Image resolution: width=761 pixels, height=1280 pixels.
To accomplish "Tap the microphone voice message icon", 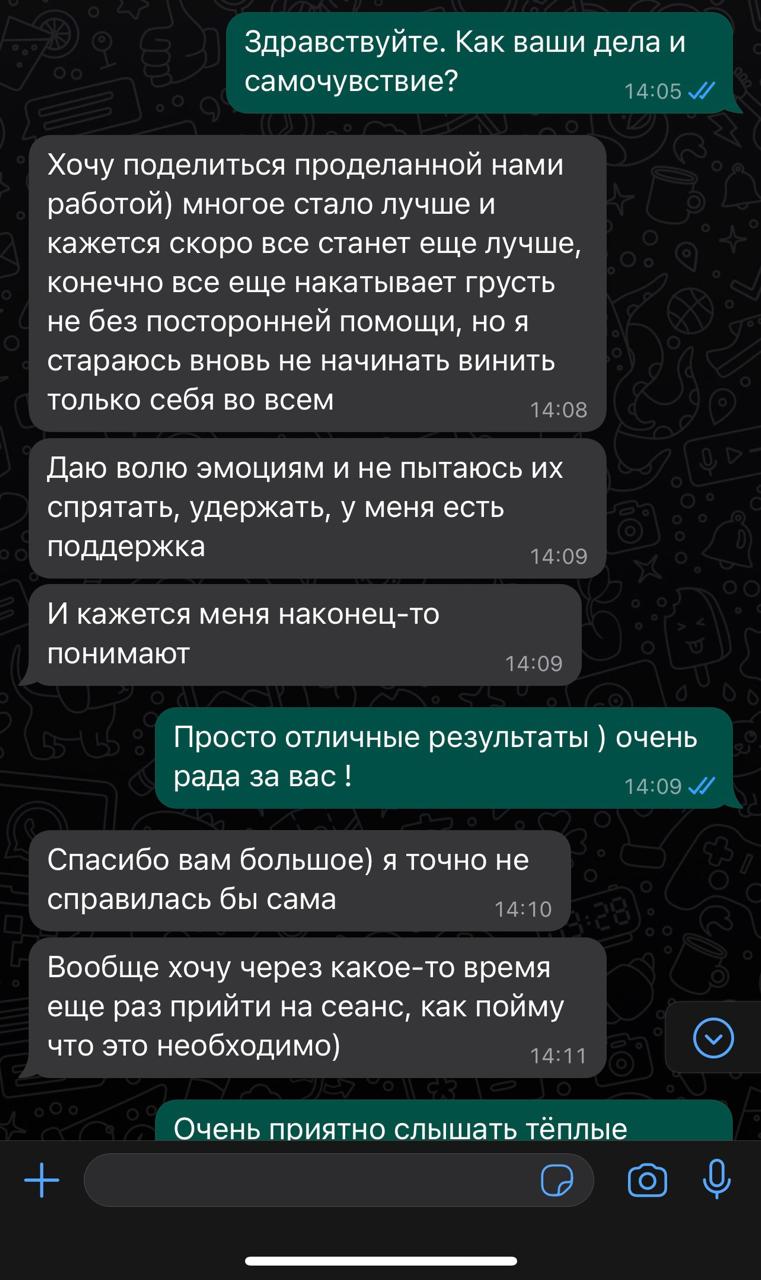I will 716,1180.
